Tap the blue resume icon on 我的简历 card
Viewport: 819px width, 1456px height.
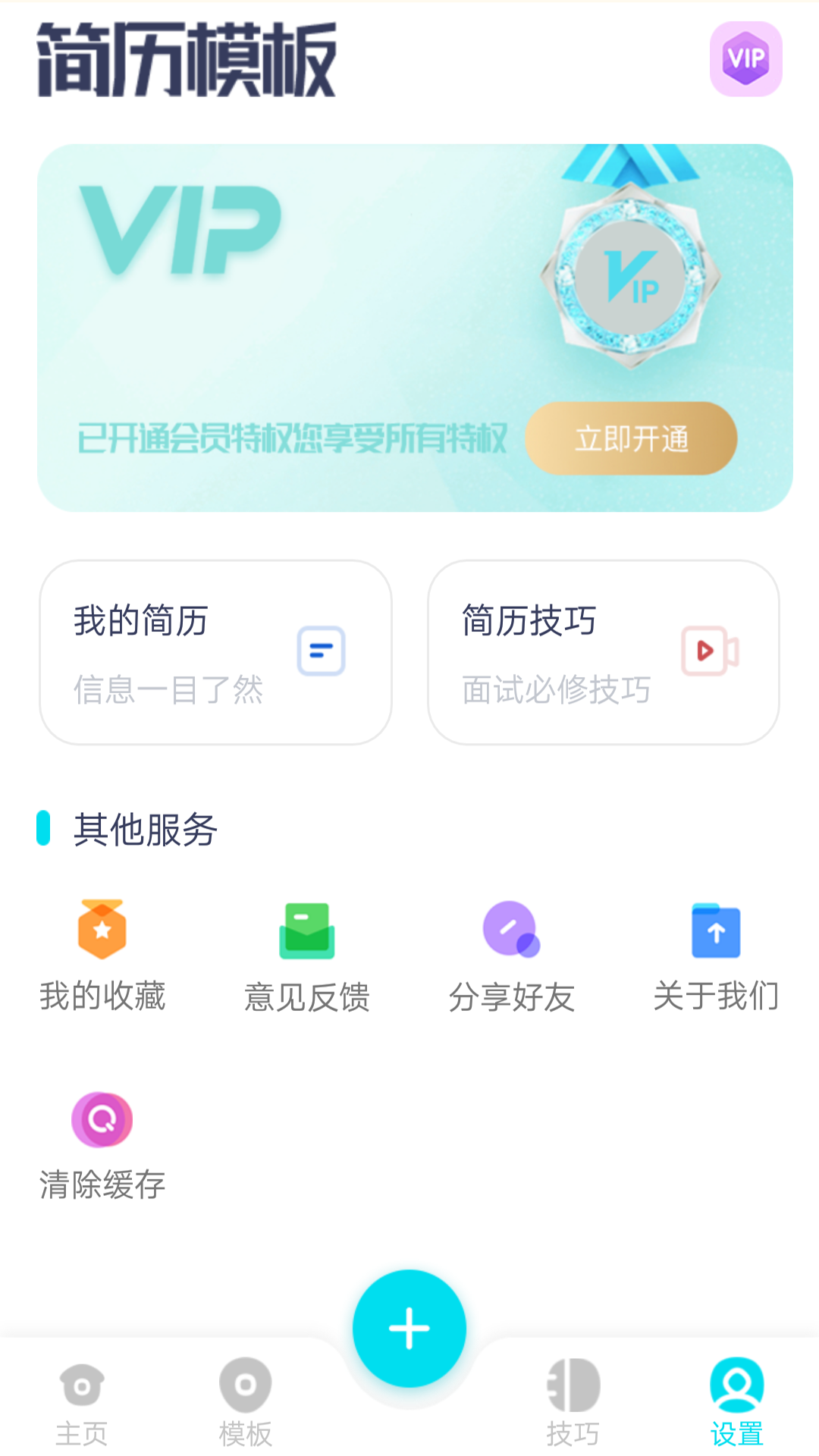coord(322,651)
